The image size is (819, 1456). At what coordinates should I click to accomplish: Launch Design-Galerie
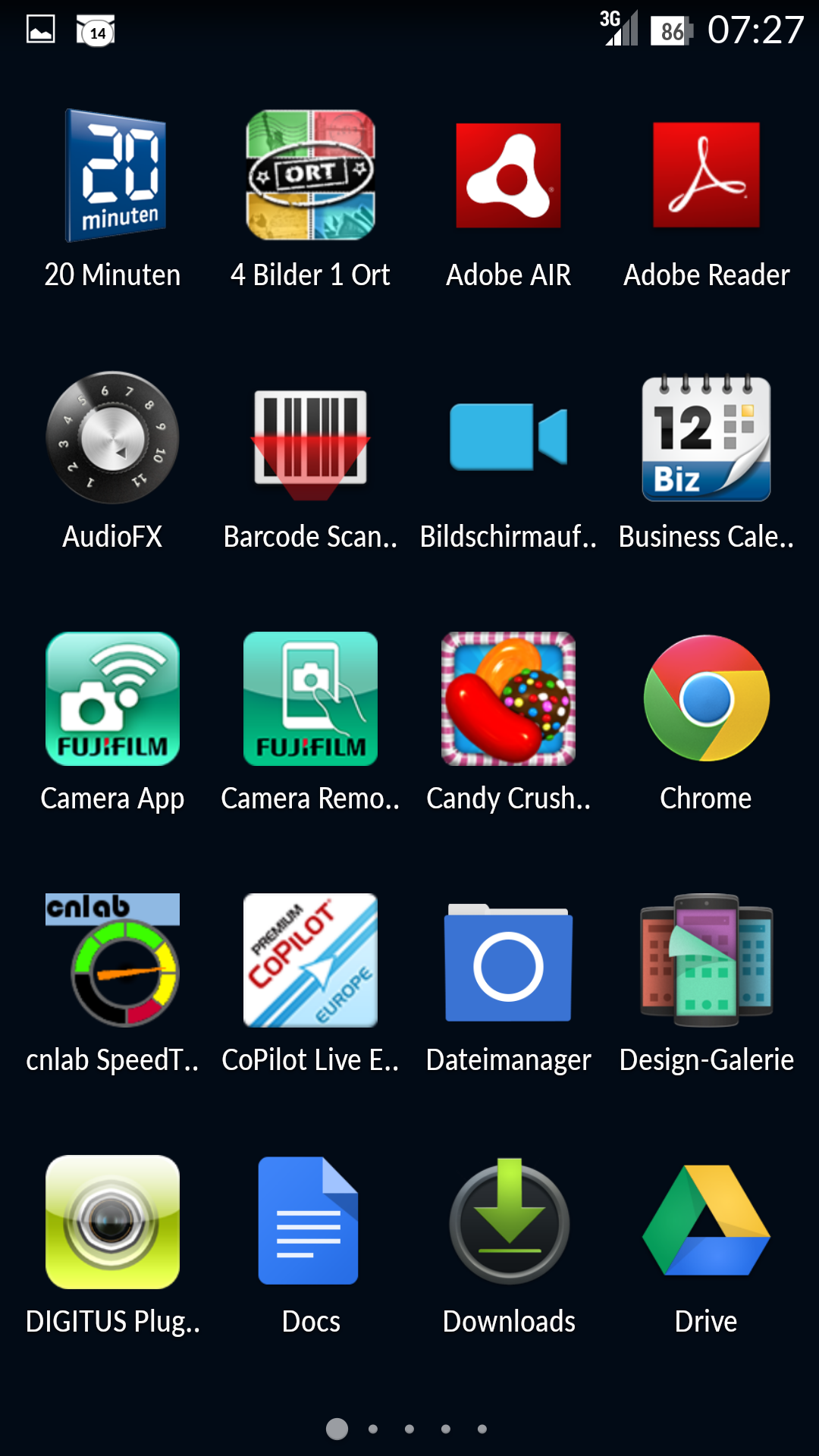point(706,961)
